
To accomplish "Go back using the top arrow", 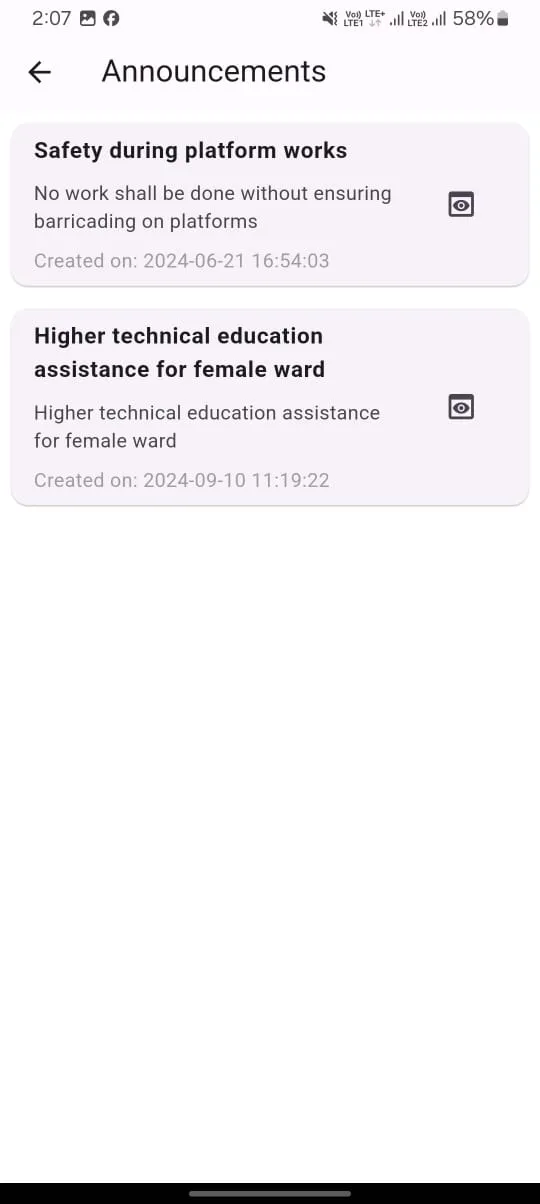I will pyautogui.click(x=40, y=72).
